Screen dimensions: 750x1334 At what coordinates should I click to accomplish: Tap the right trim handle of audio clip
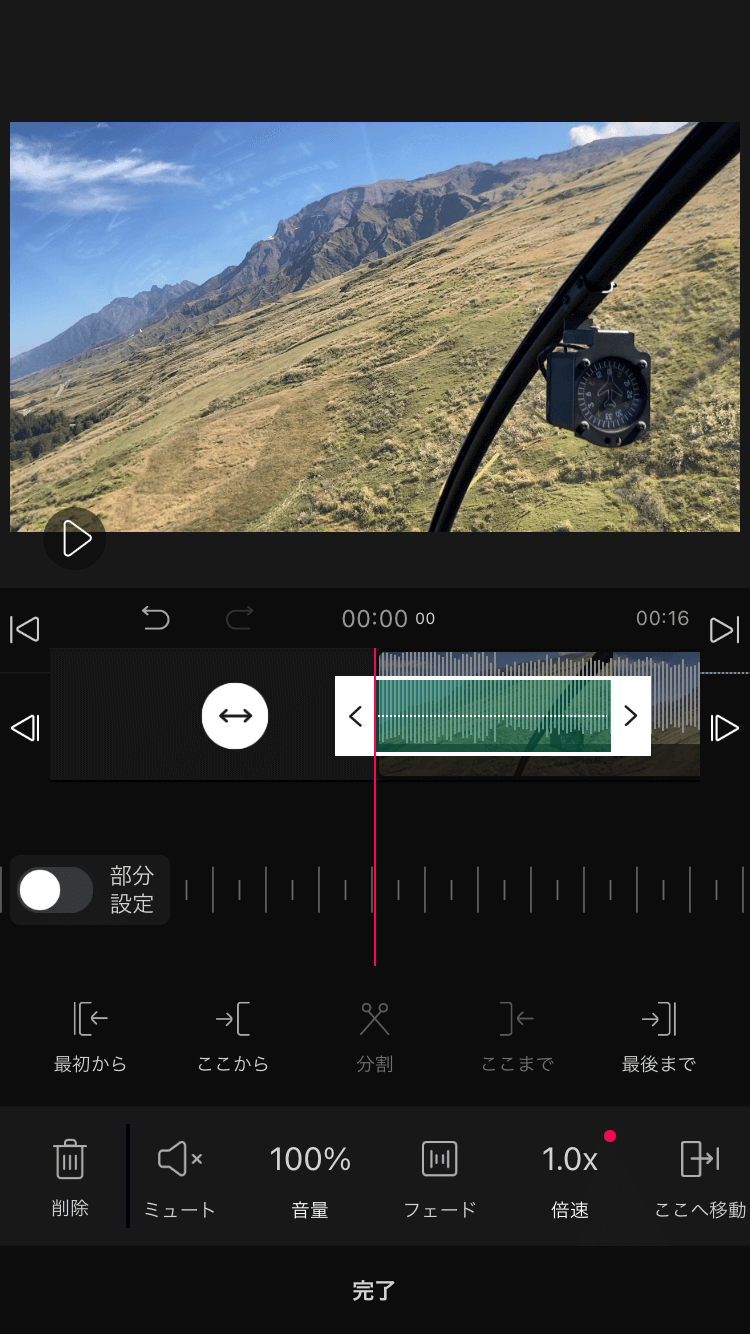tap(630, 716)
